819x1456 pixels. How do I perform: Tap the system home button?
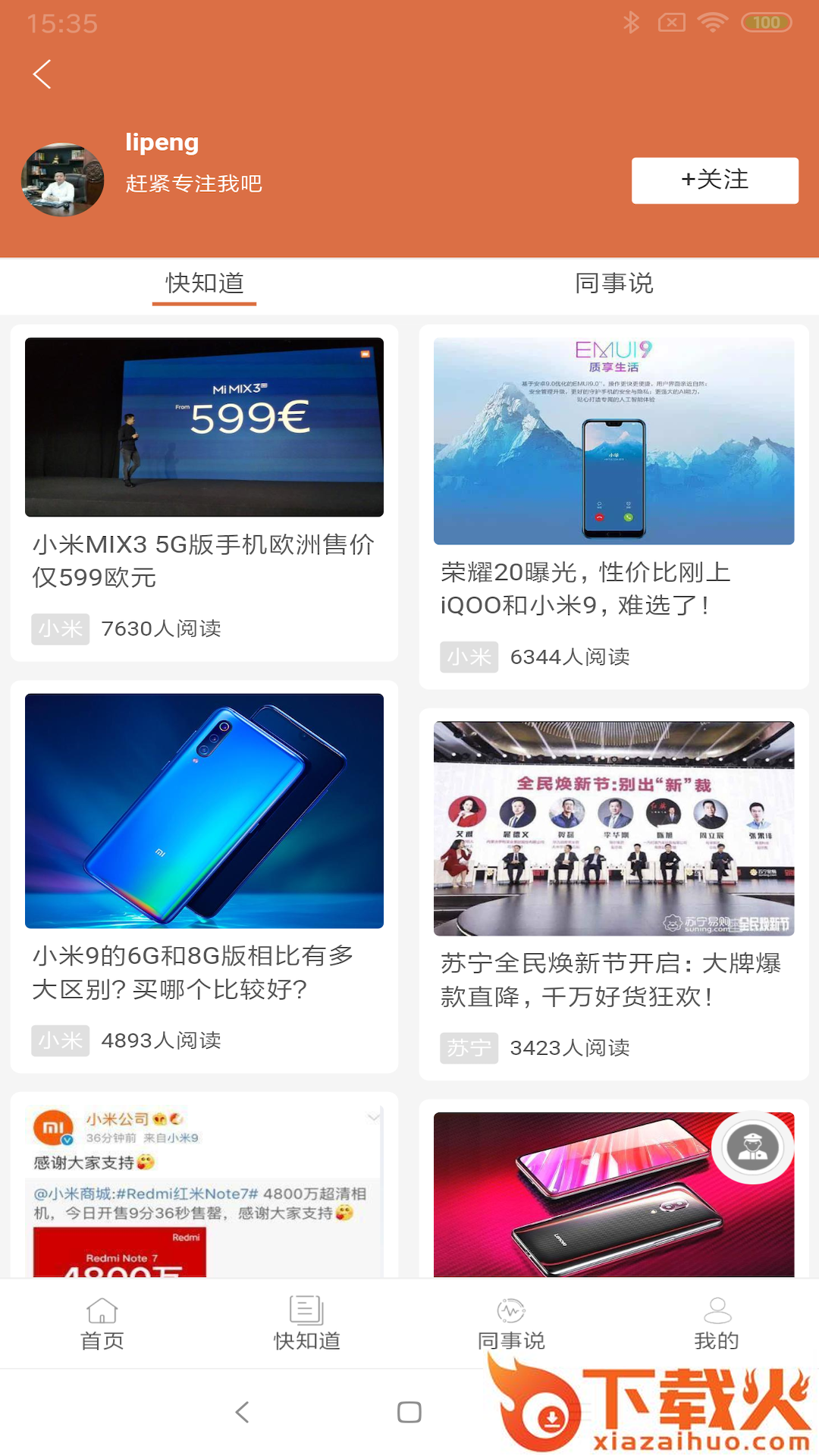coord(409,1412)
